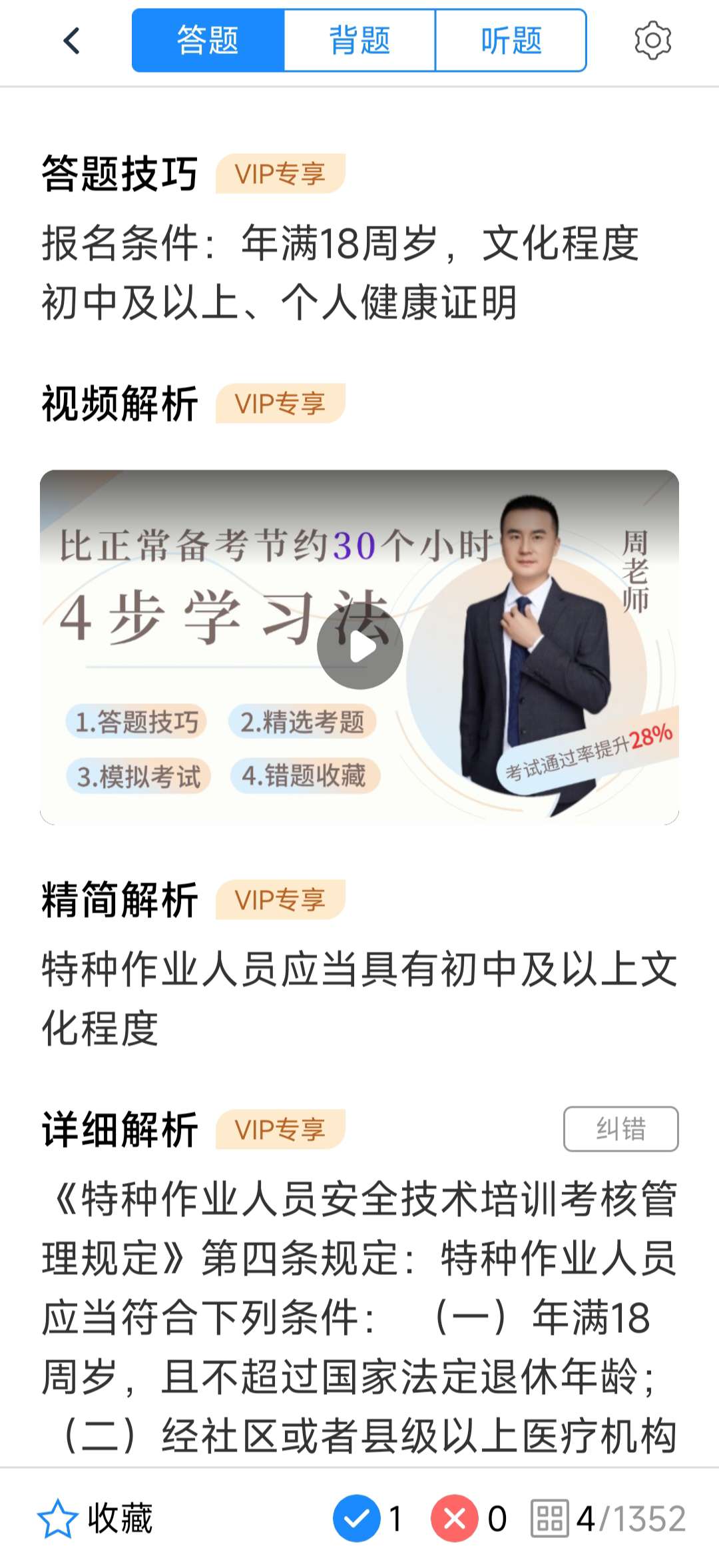Tap the 纠错 button to report an error
This screenshot has width=719, height=1568.
point(620,1129)
